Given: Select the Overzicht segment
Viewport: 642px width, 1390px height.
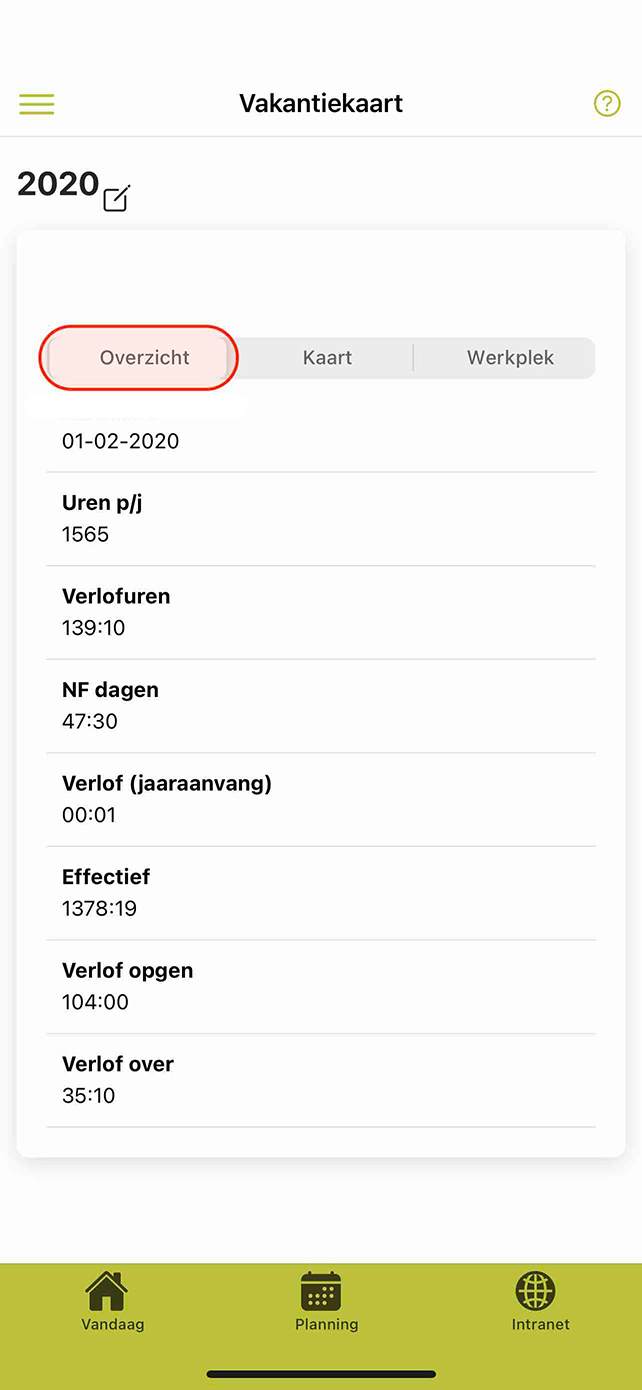Looking at the screenshot, I should pos(144,358).
